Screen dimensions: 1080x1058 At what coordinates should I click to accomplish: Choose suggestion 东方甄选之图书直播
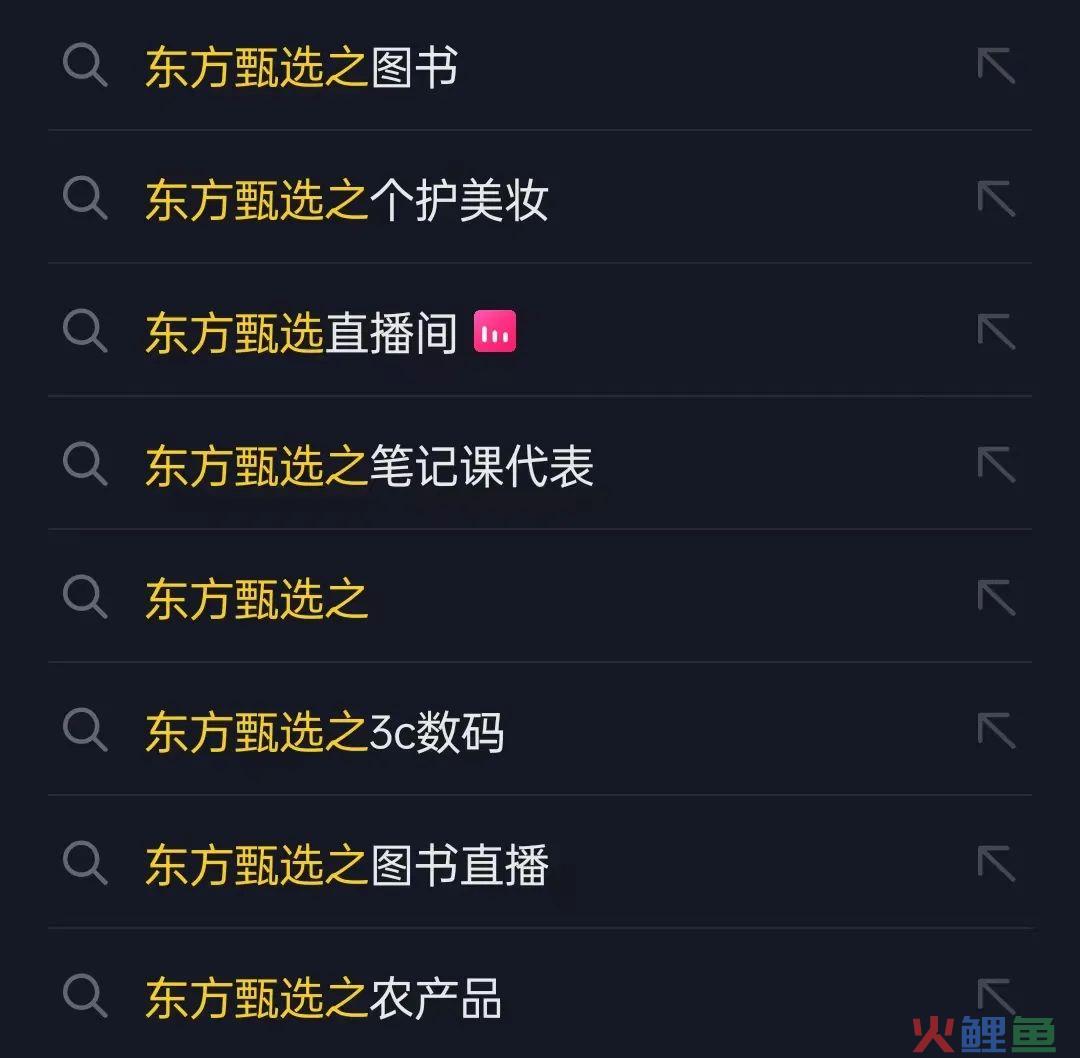click(346, 865)
